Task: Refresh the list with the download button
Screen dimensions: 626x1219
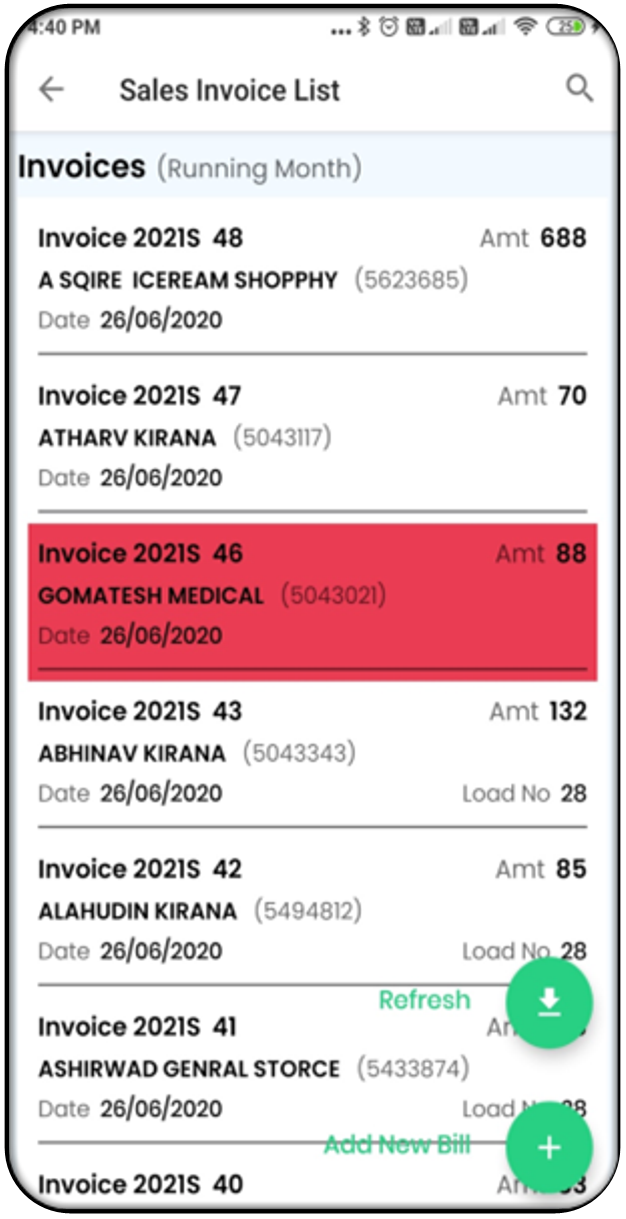Action: point(549,1003)
